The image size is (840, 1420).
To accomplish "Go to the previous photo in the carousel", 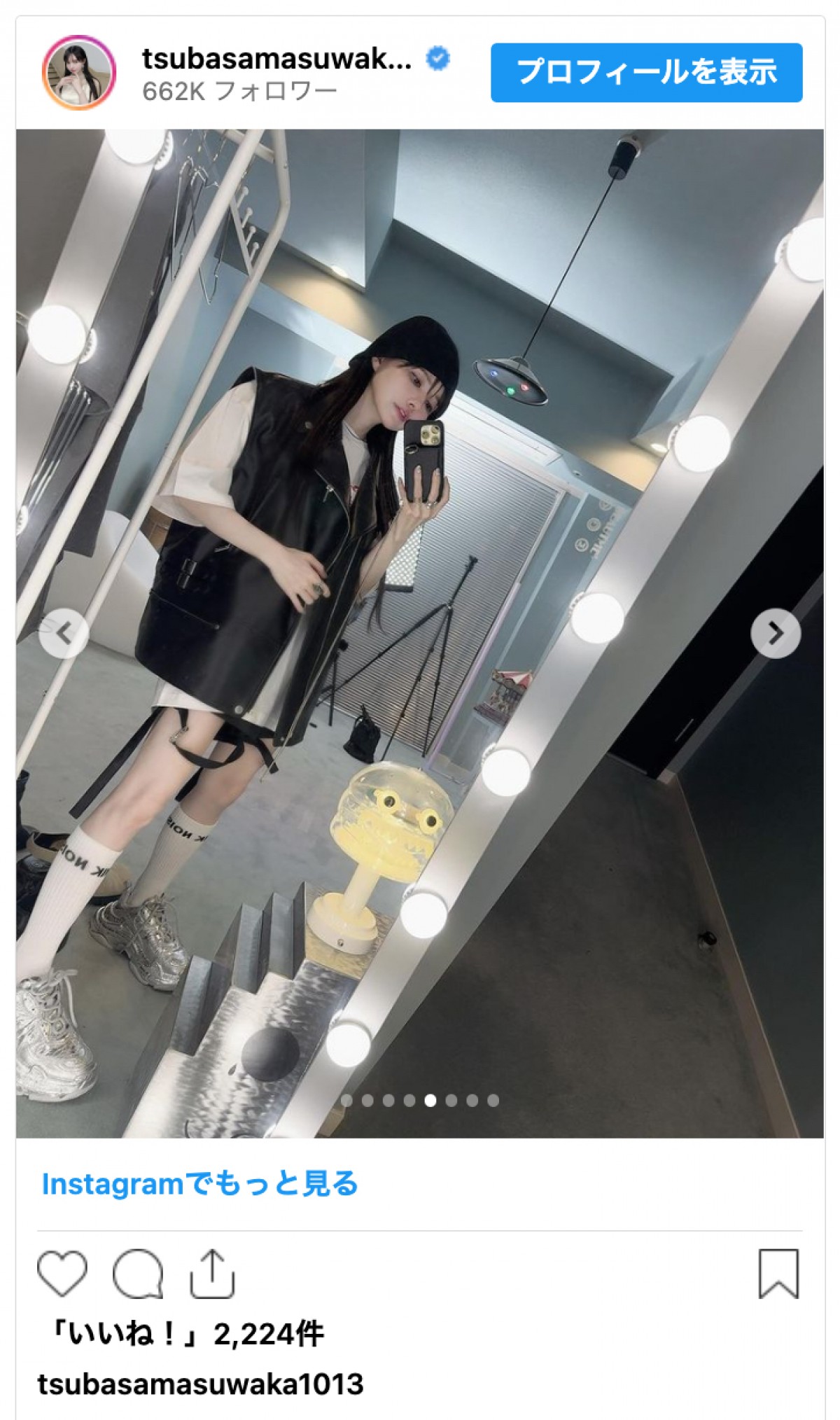I will click(x=64, y=634).
